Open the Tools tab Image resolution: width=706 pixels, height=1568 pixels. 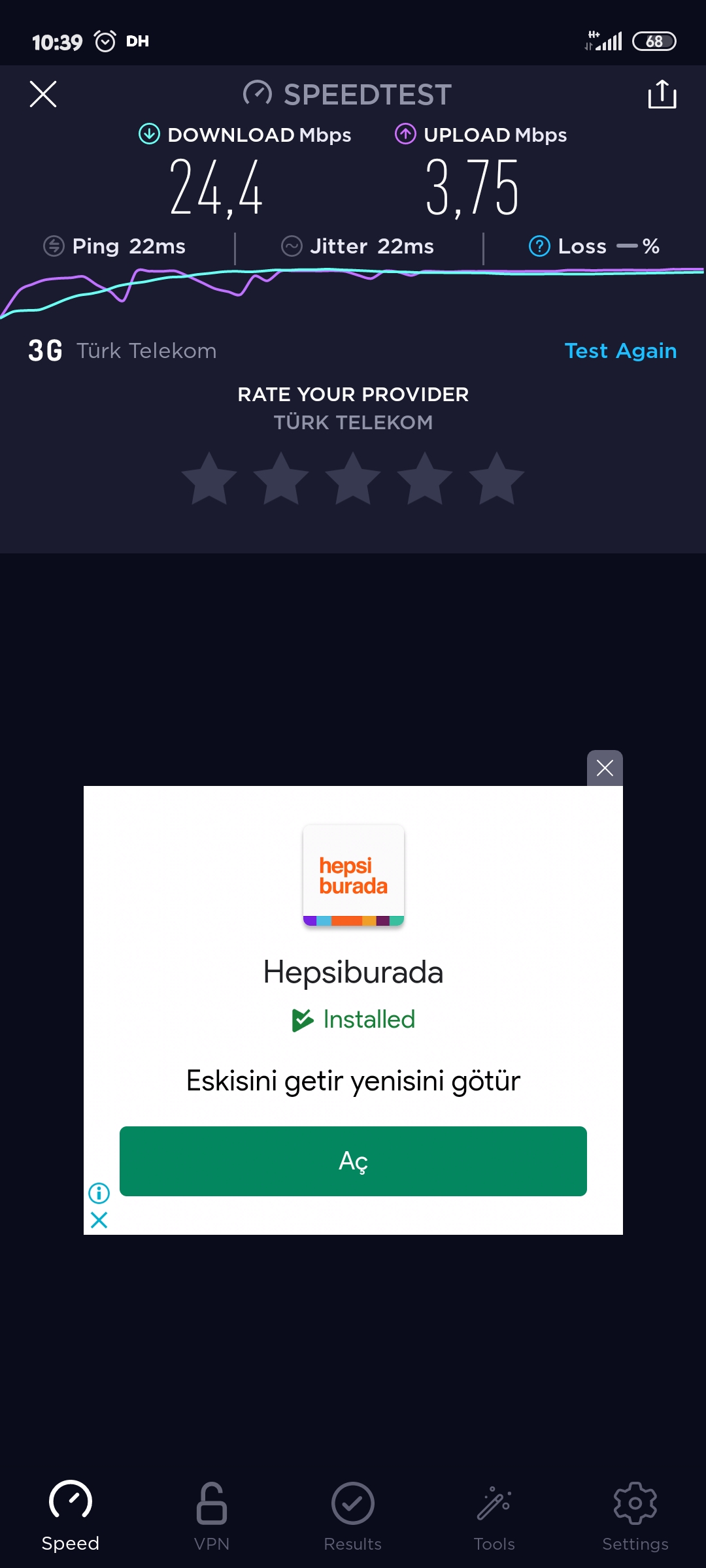point(494,1516)
